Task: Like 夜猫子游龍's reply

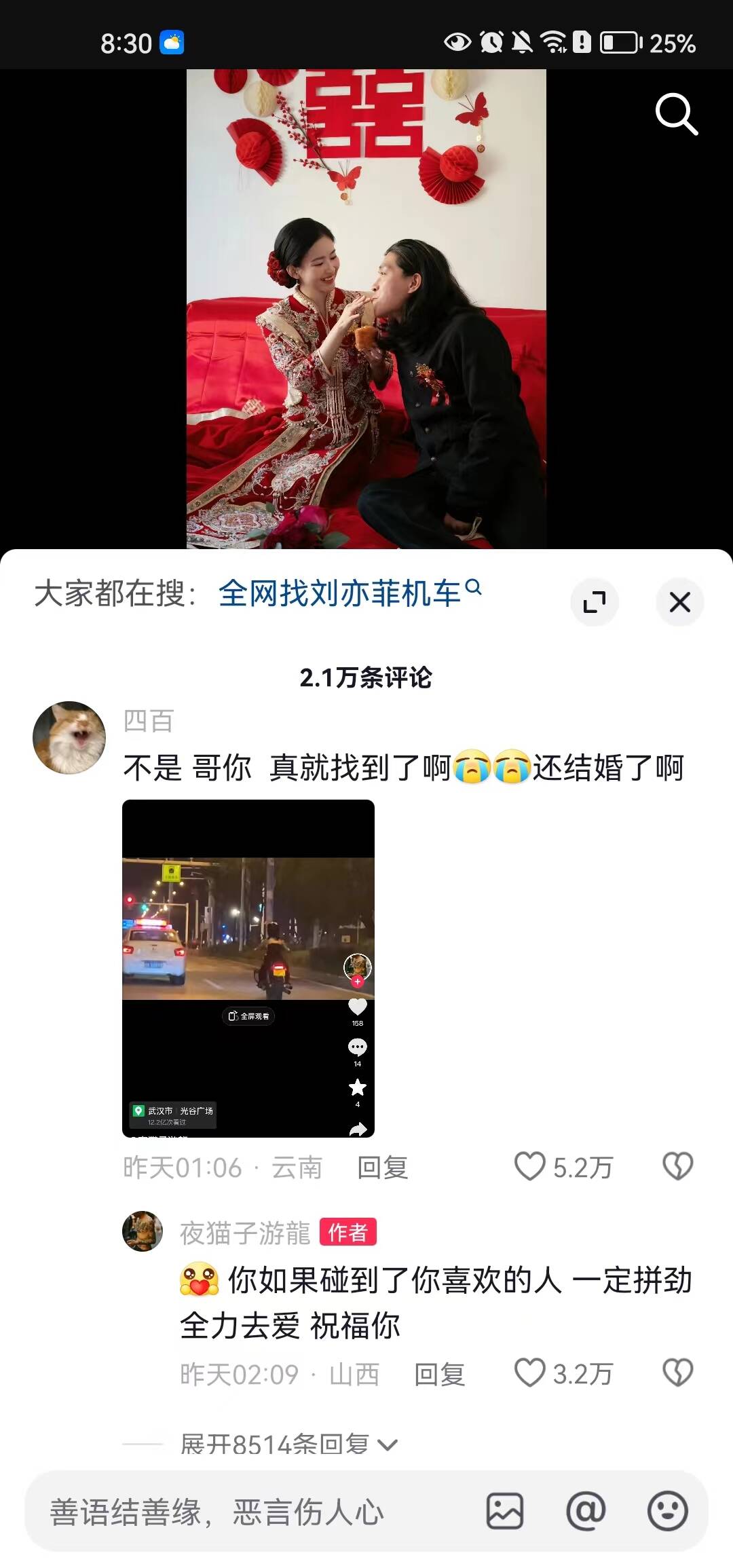Action: click(x=531, y=1373)
